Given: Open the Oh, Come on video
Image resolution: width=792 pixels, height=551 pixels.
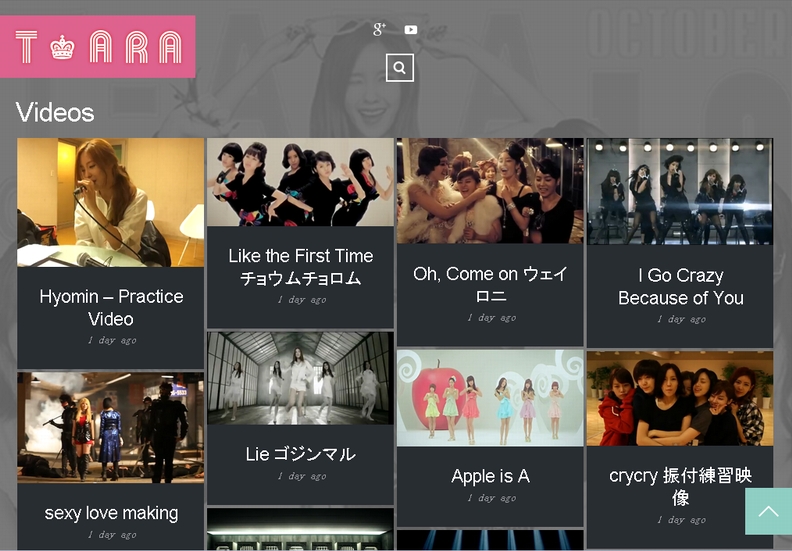Looking at the screenshot, I should pos(490,284).
